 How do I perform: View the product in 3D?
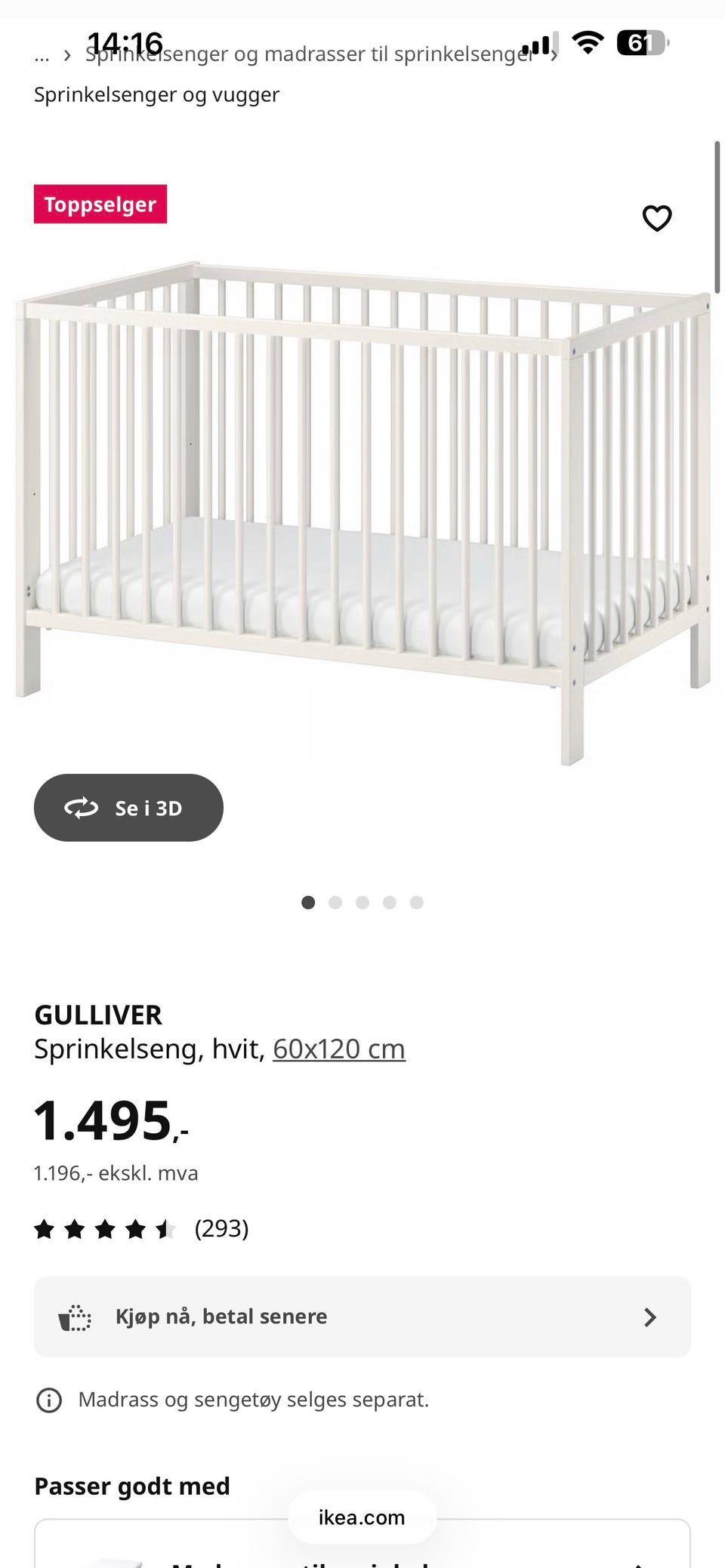[128, 807]
